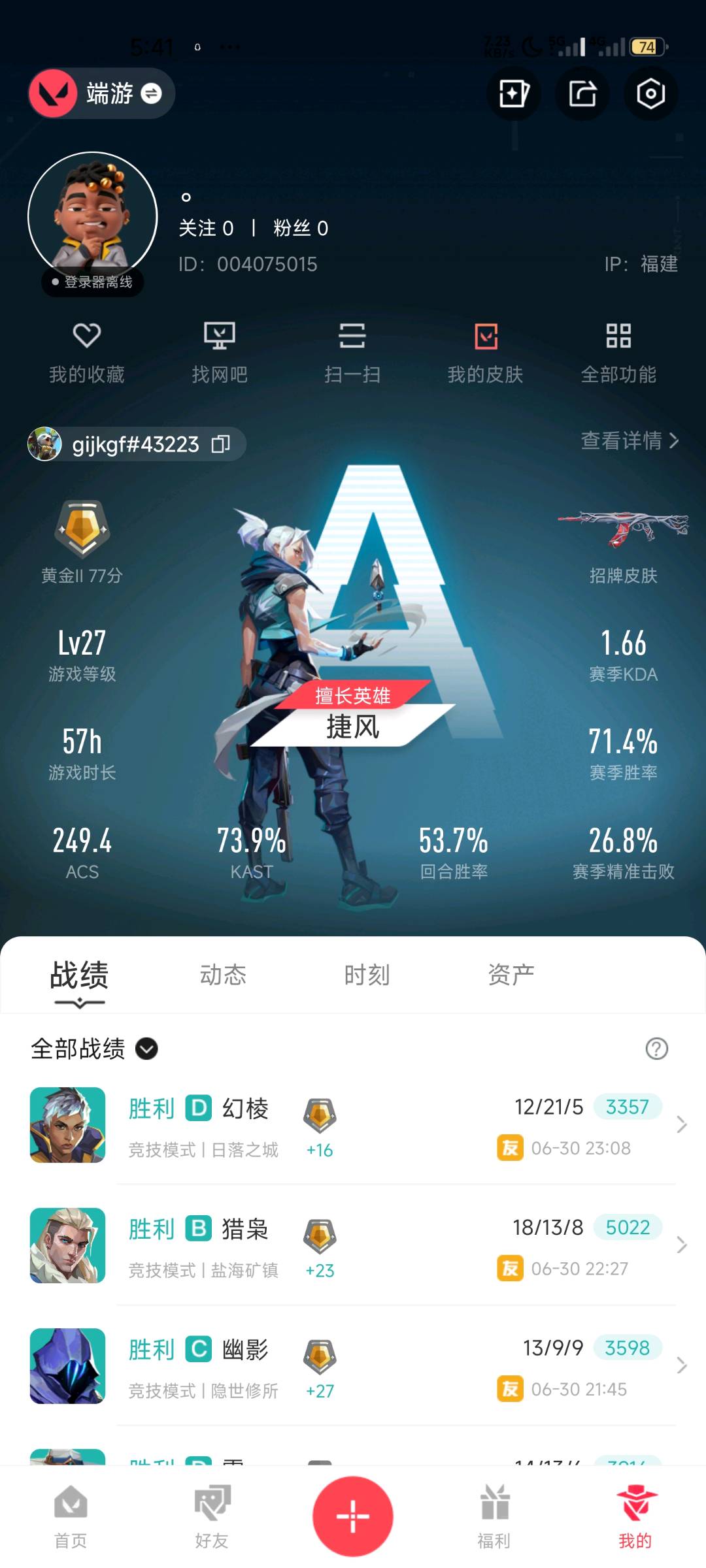Switch to the 动态 tab
The height and width of the screenshot is (1568, 706).
[x=223, y=975]
